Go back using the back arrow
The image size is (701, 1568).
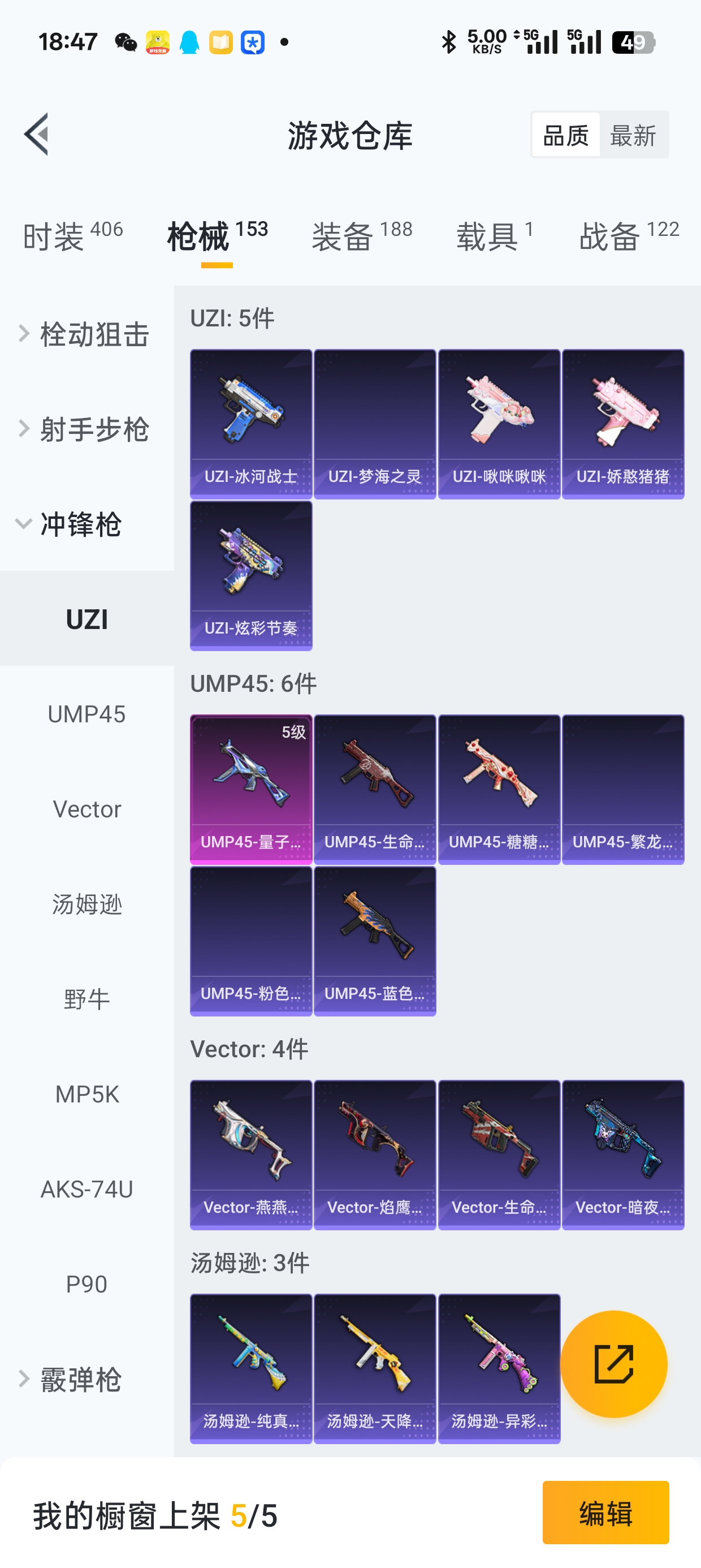[37, 134]
